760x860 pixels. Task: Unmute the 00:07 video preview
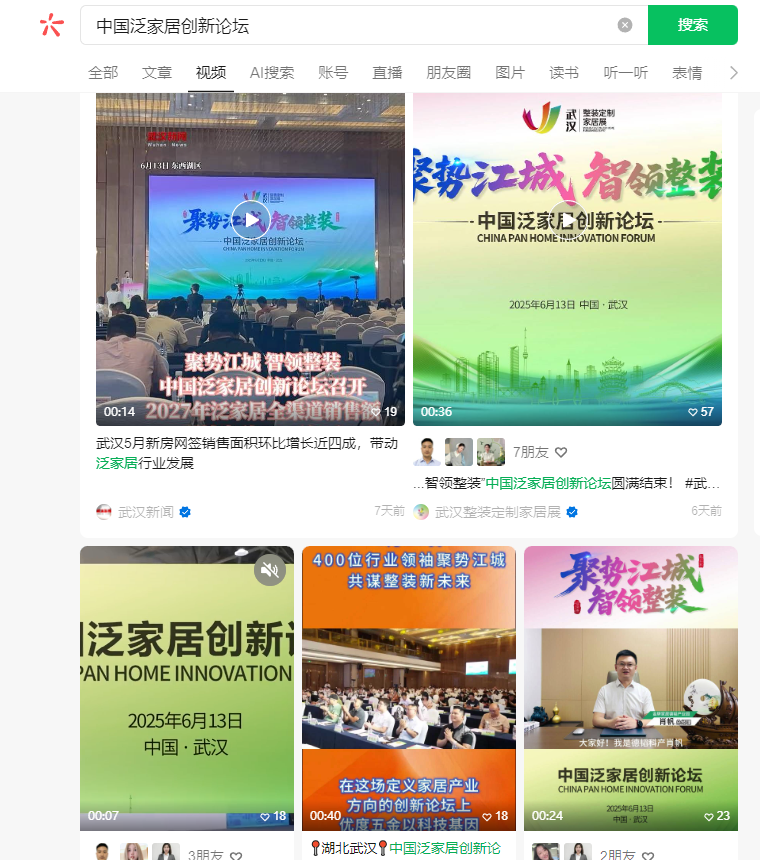coord(269,571)
